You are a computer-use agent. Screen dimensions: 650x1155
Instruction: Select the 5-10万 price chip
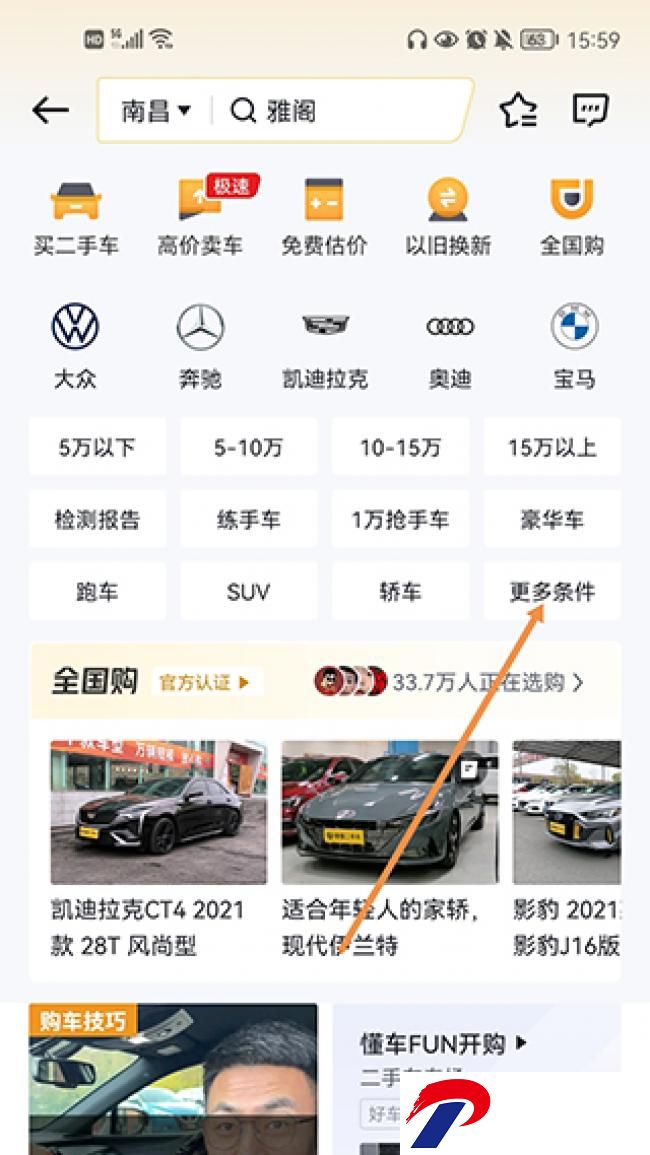(x=248, y=446)
